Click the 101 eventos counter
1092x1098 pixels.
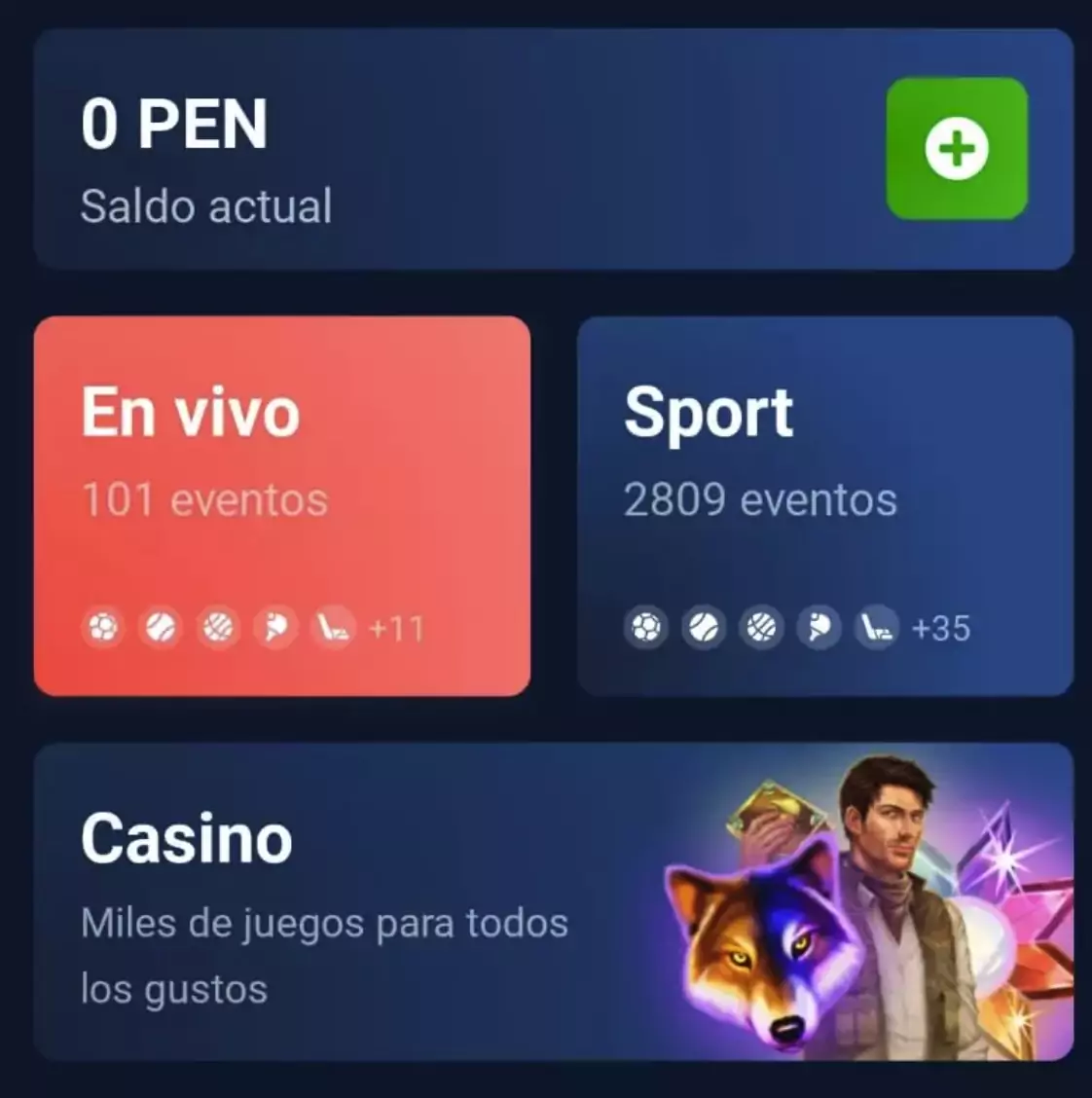205,500
